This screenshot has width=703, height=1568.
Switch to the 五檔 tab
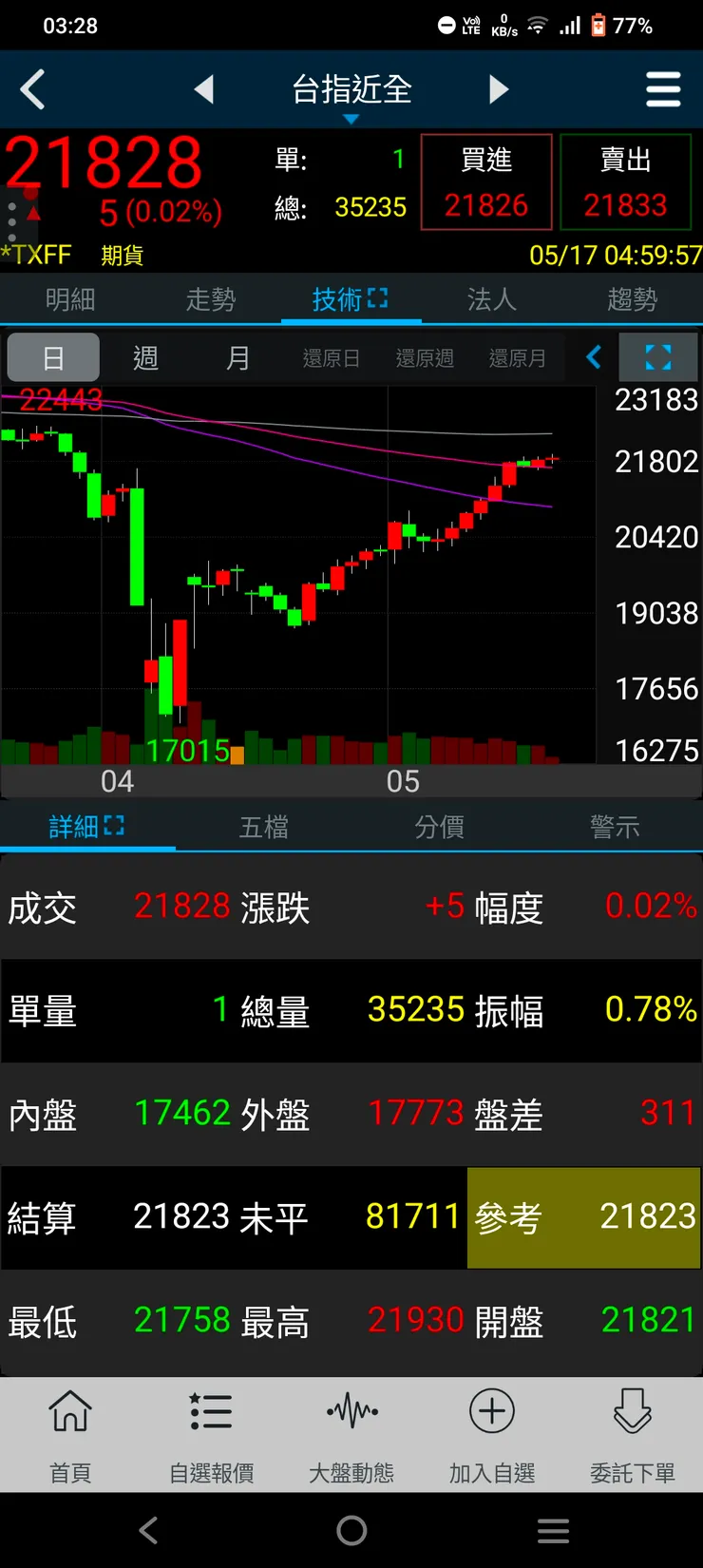[x=263, y=828]
